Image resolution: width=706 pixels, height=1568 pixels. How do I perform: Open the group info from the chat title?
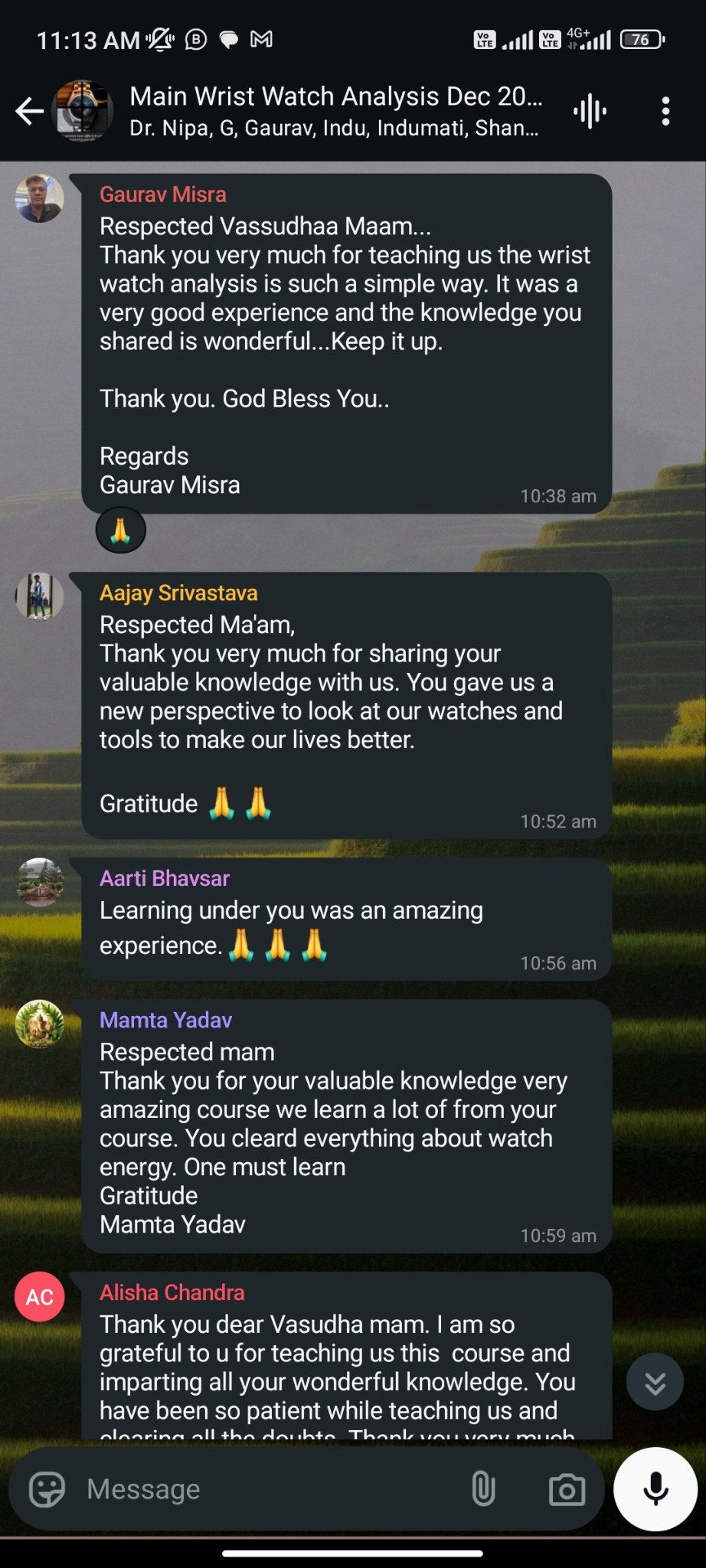click(335, 110)
